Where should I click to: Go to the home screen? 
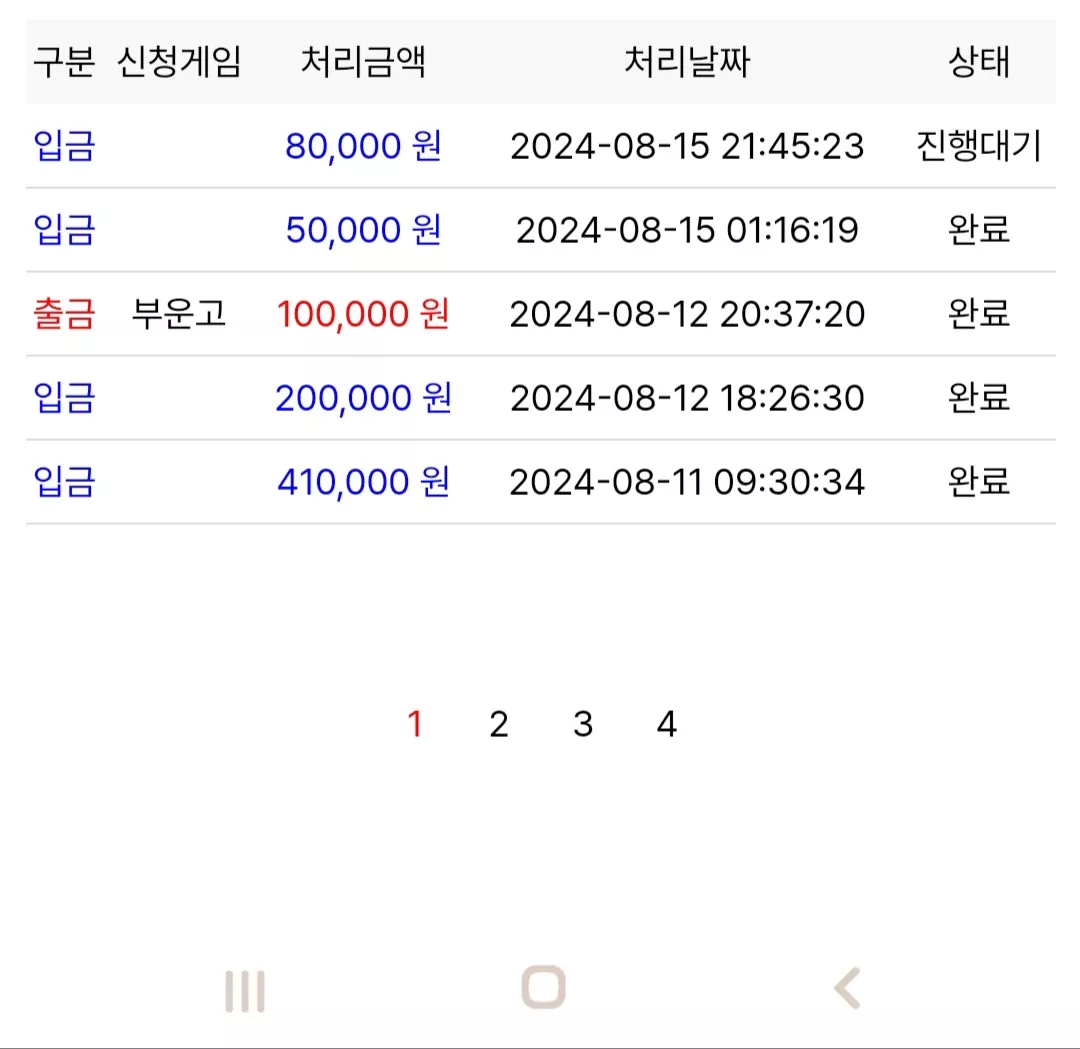[543, 988]
